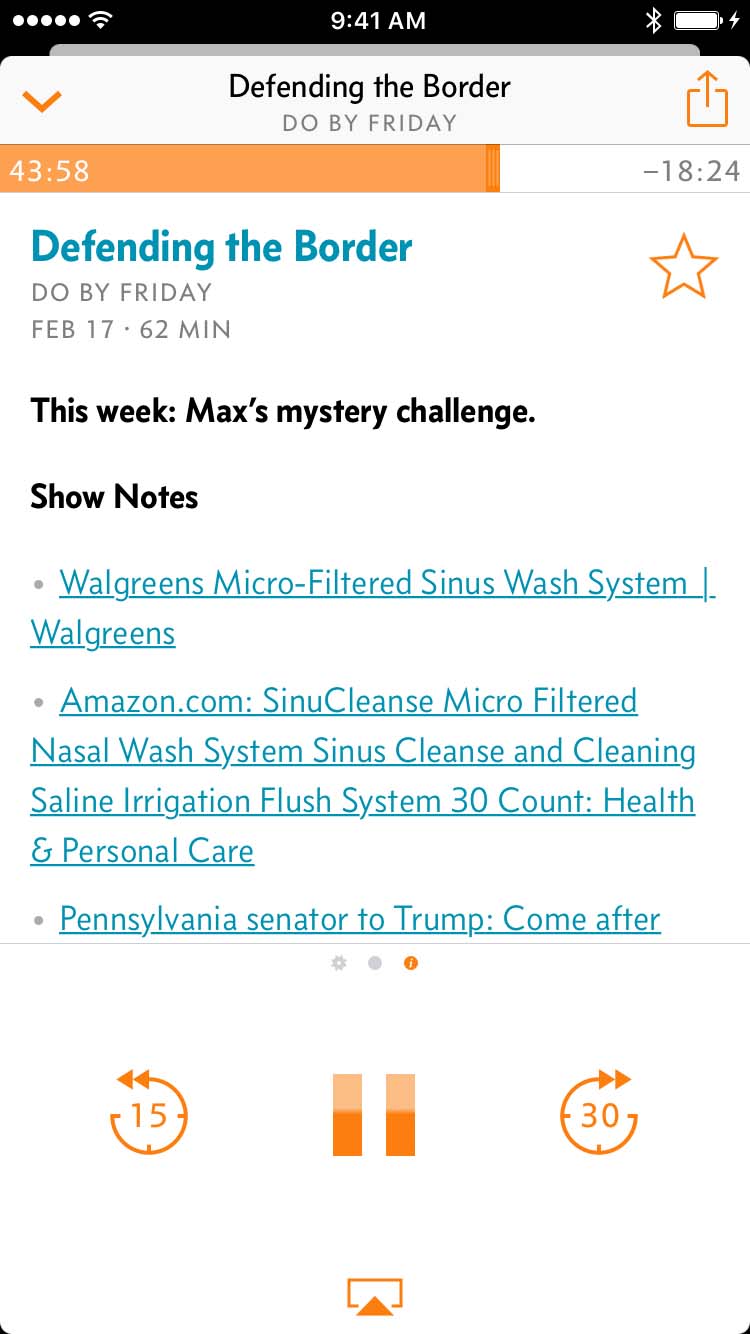Star the Defending the Border episode
The width and height of the screenshot is (750, 1334).
point(683,266)
